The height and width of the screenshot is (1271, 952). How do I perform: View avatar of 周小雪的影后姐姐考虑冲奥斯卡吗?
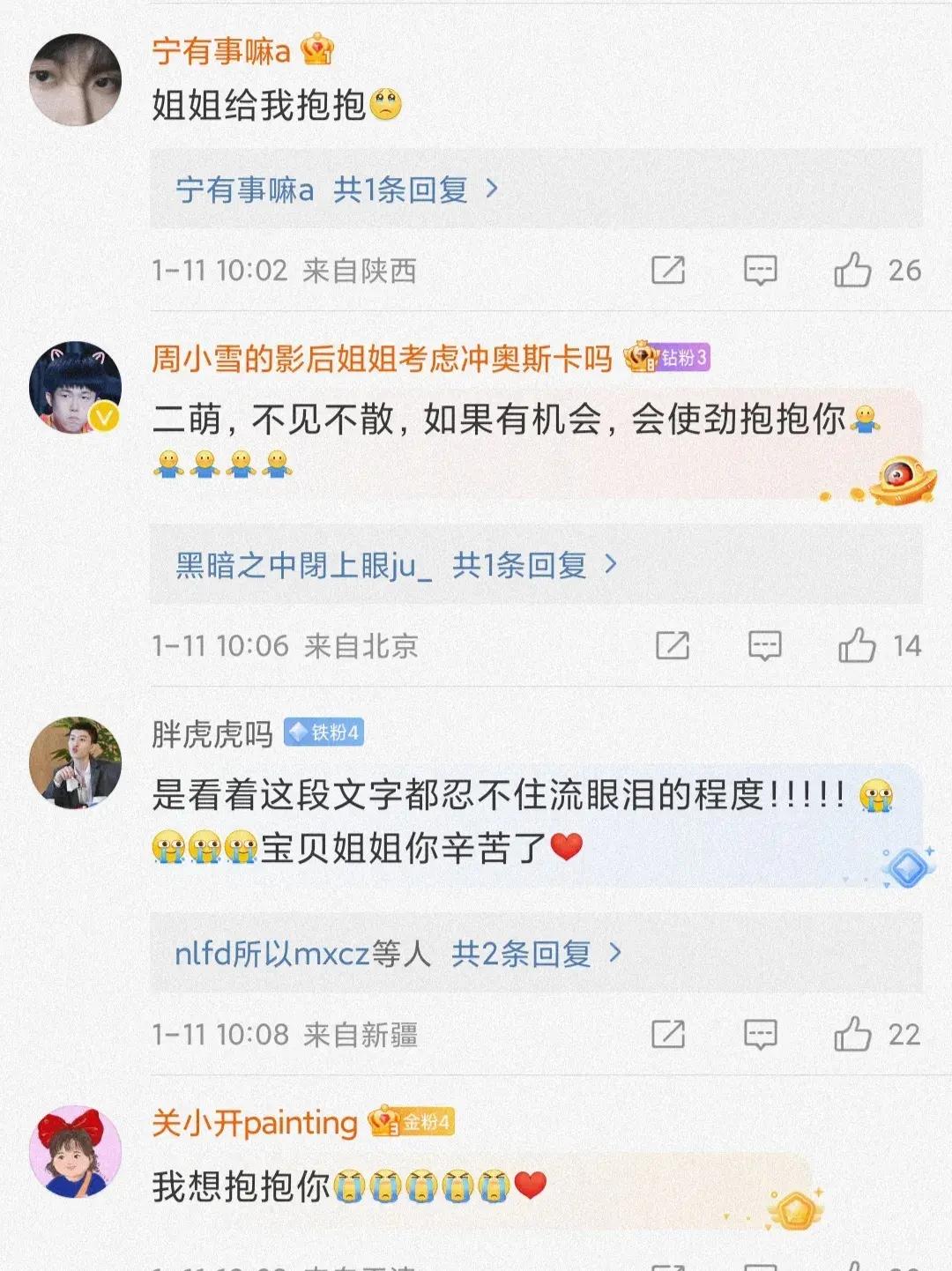[x=75, y=387]
